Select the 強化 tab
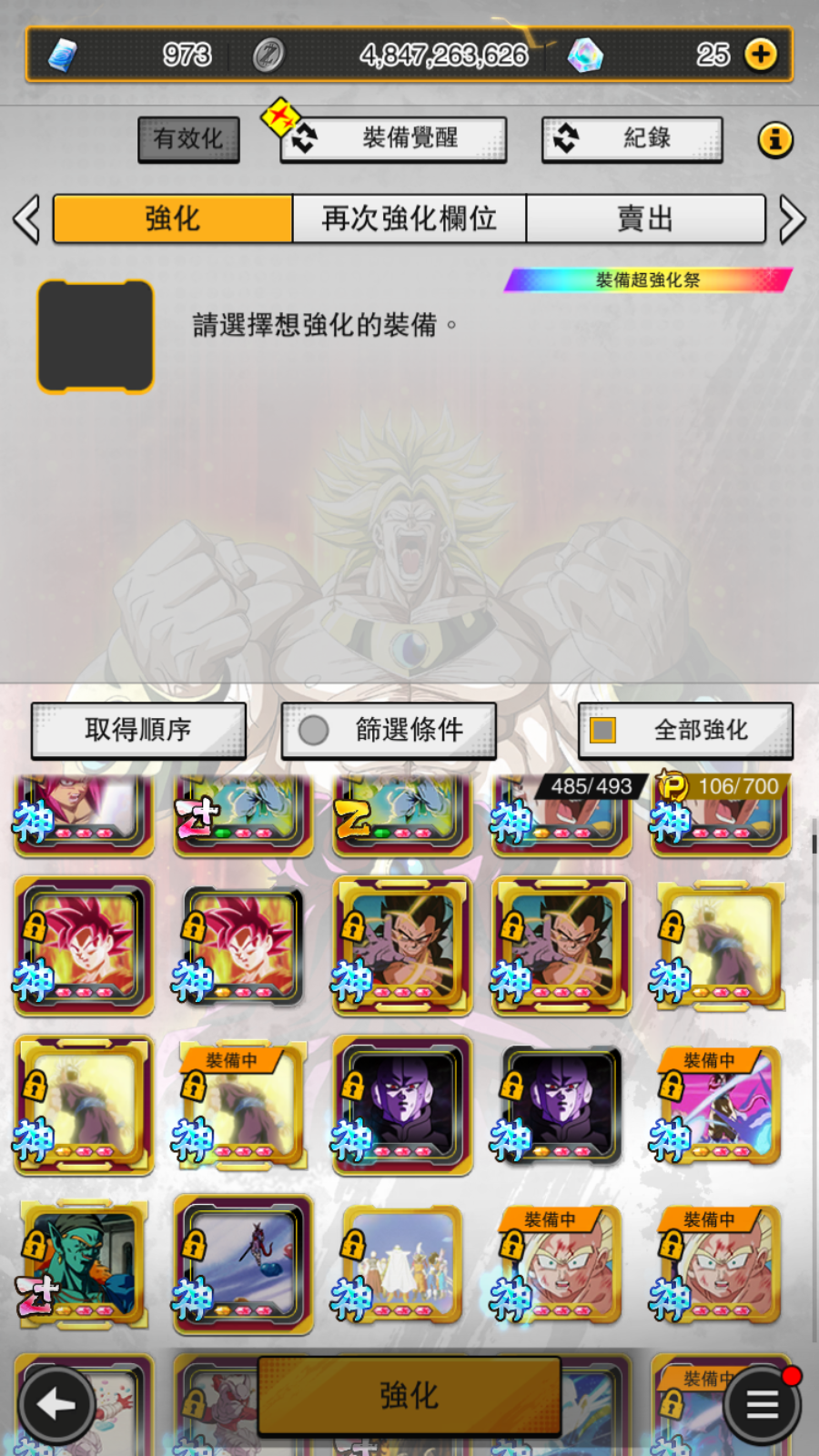Viewport: 819px width, 1456px height. tap(173, 219)
